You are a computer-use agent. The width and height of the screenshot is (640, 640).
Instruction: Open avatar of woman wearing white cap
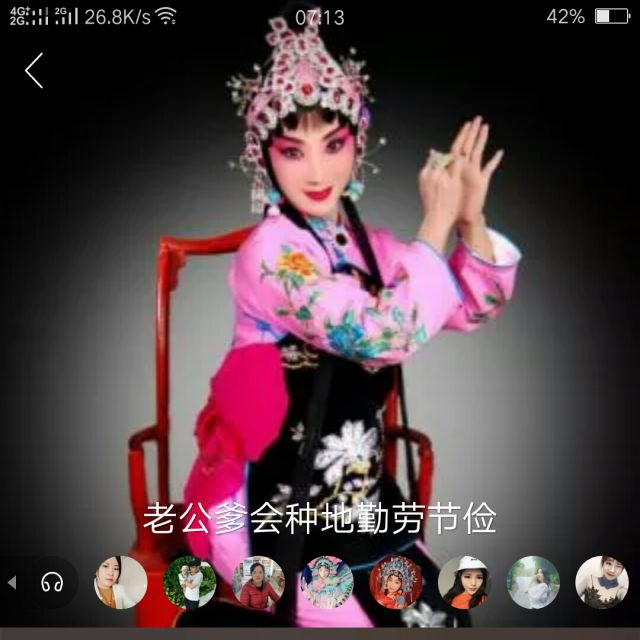[464, 583]
